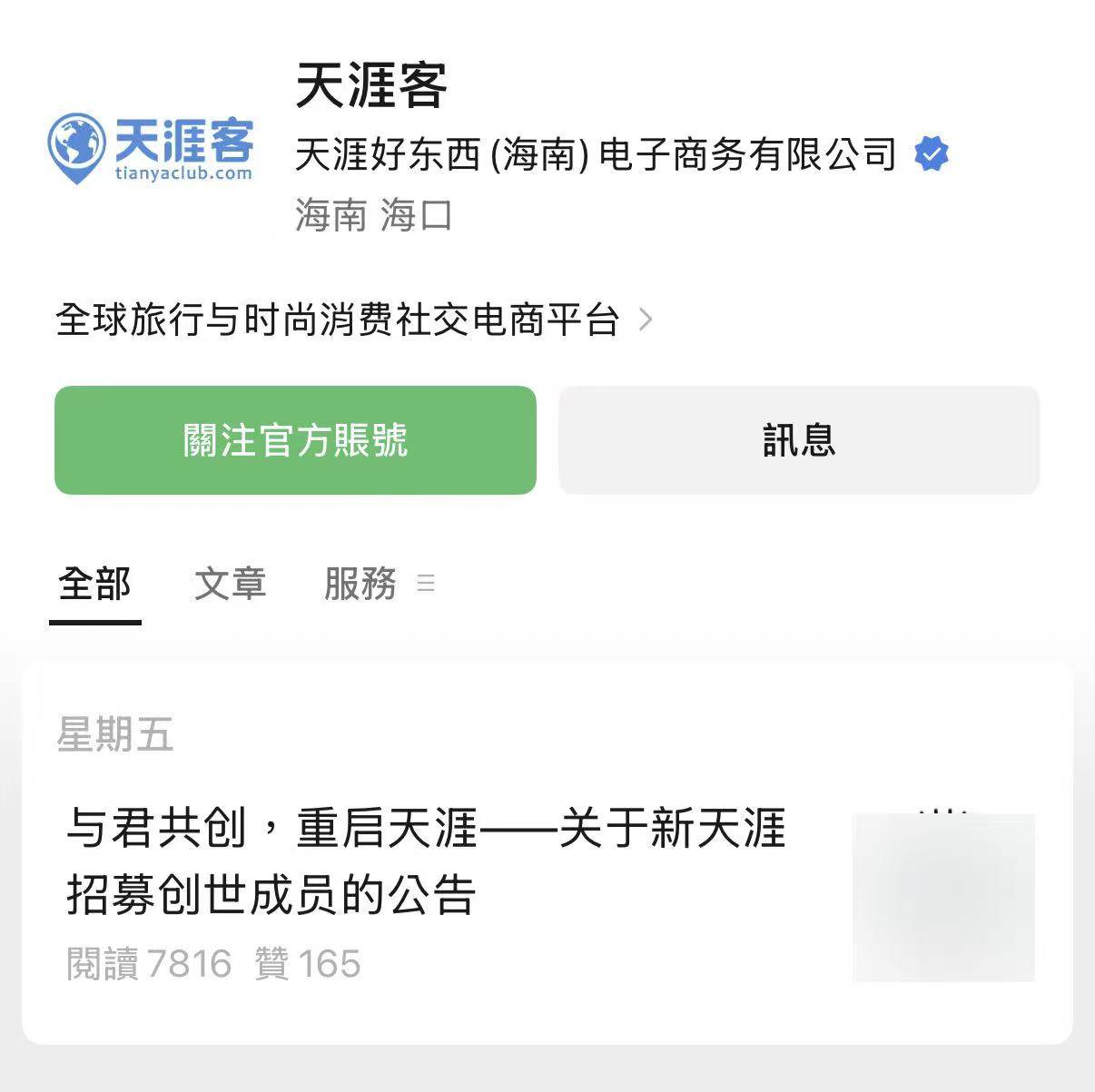Open article 与君共创，重启天涯 announcement
Screen dimensions: 1095x1092
(427, 861)
